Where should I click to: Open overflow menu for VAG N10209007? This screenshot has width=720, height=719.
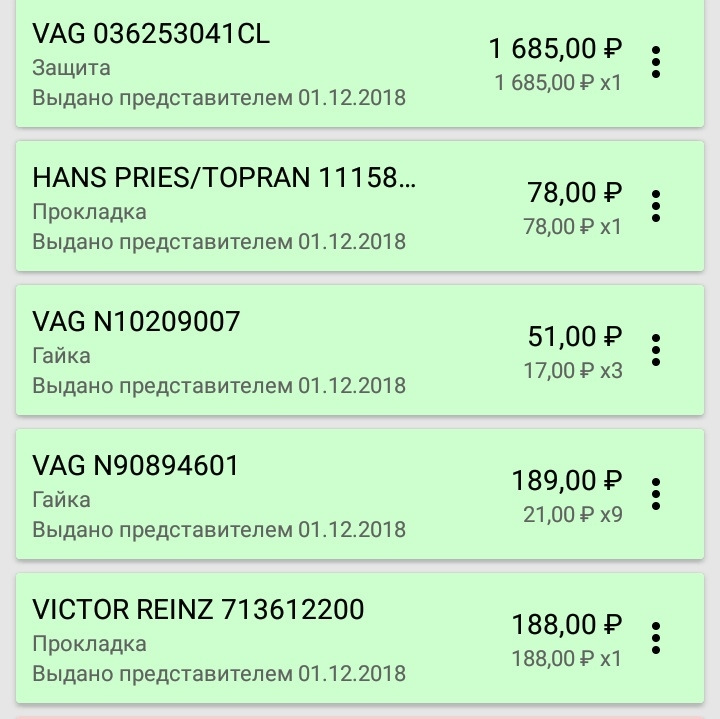click(x=656, y=350)
